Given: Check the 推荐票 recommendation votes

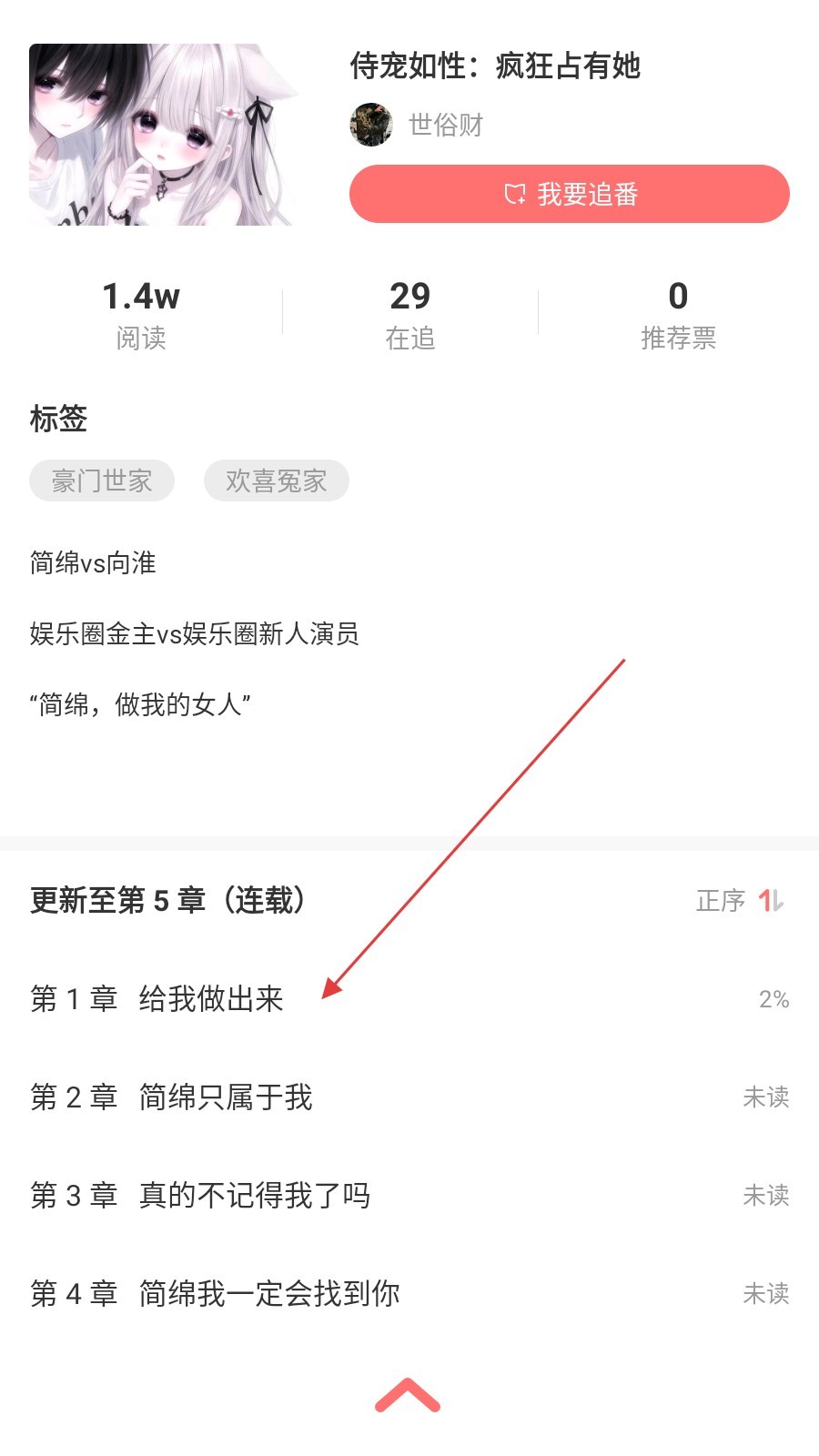Looking at the screenshot, I should tap(679, 313).
